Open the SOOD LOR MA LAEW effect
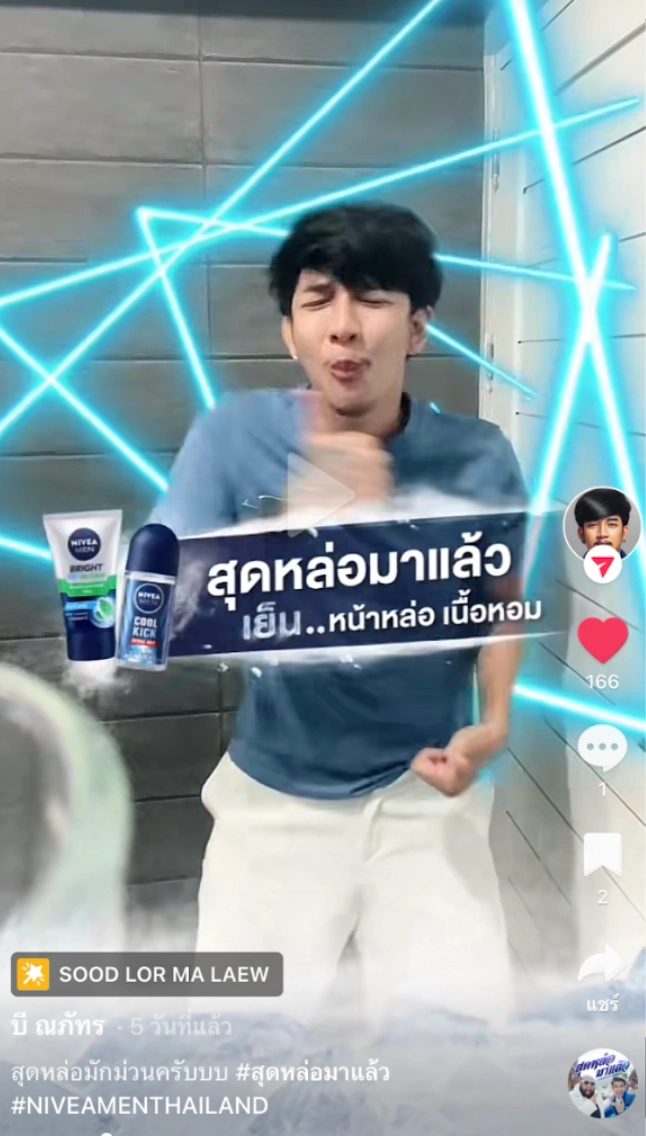The height and width of the screenshot is (1136, 646). pos(147,973)
